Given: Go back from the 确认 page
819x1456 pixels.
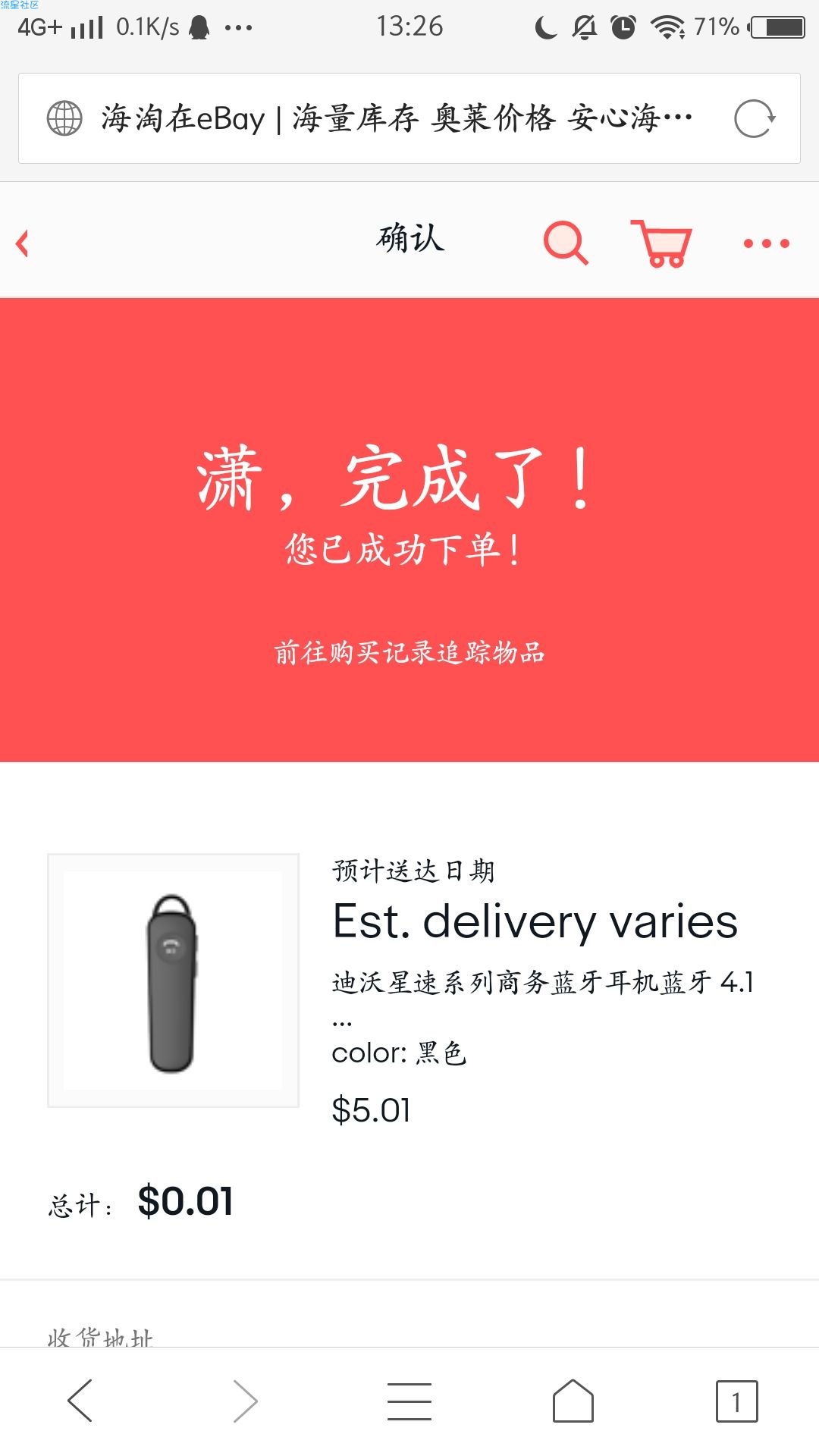Looking at the screenshot, I should pyautogui.click(x=23, y=243).
